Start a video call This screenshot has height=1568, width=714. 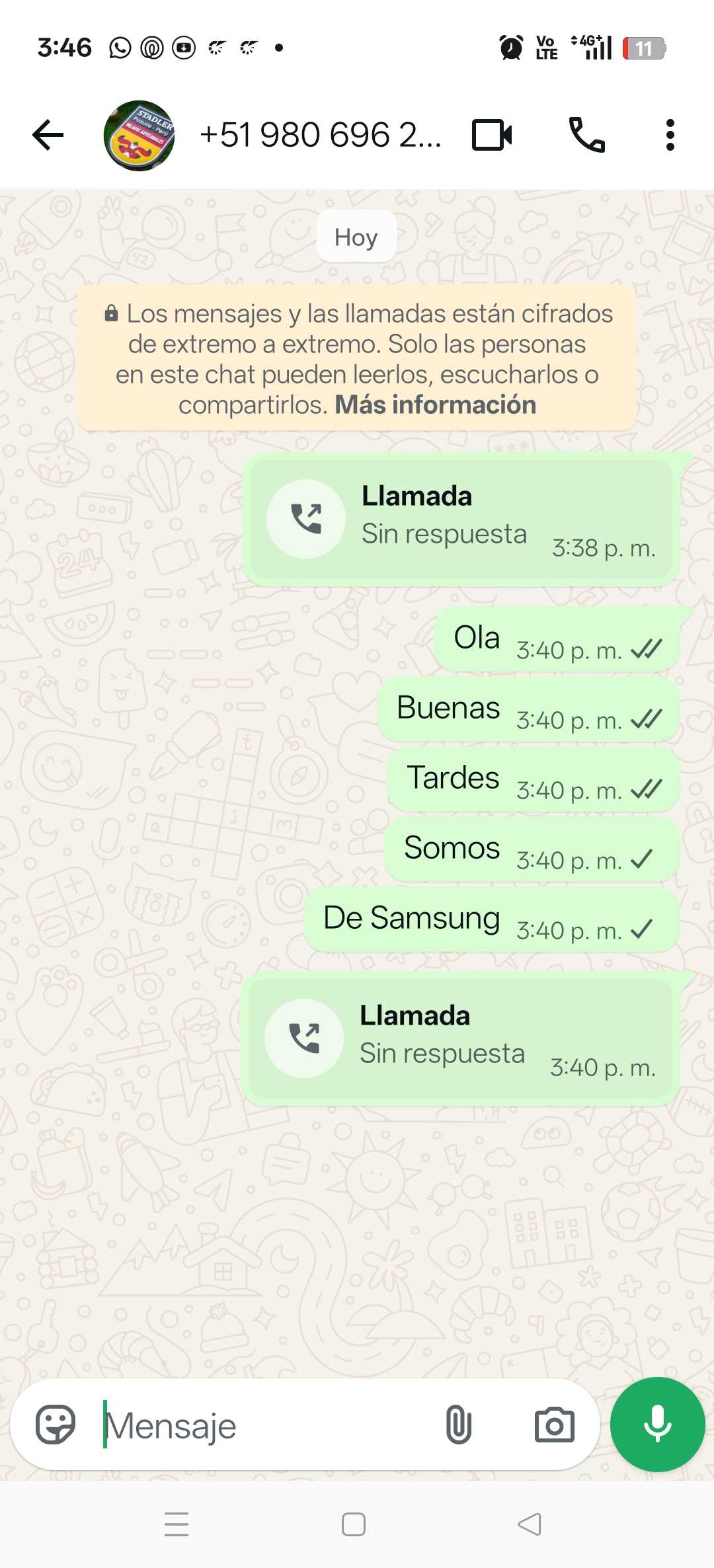492,136
